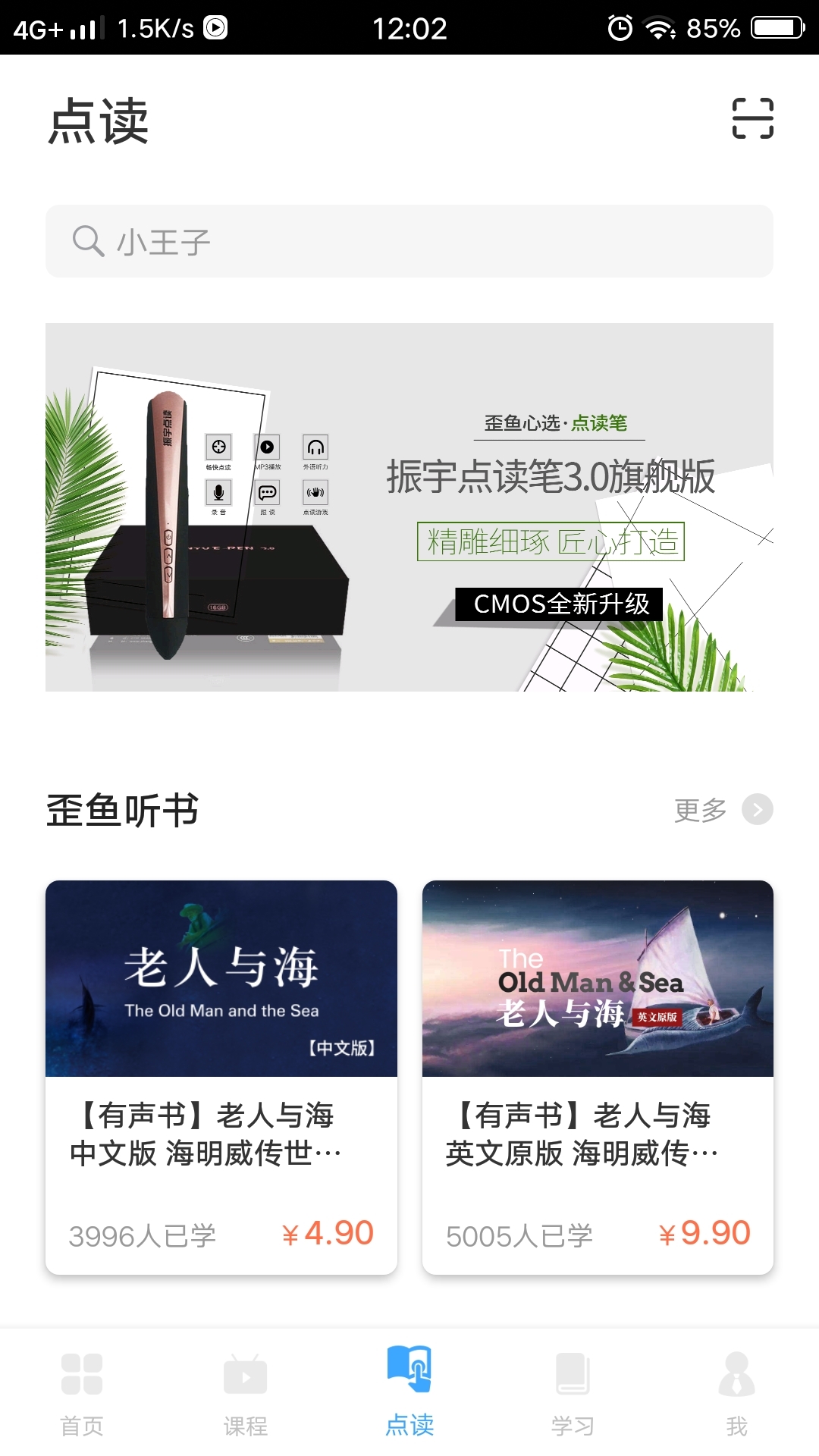Open the scan icon at top right
819x1456 pixels.
pyautogui.click(x=752, y=118)
